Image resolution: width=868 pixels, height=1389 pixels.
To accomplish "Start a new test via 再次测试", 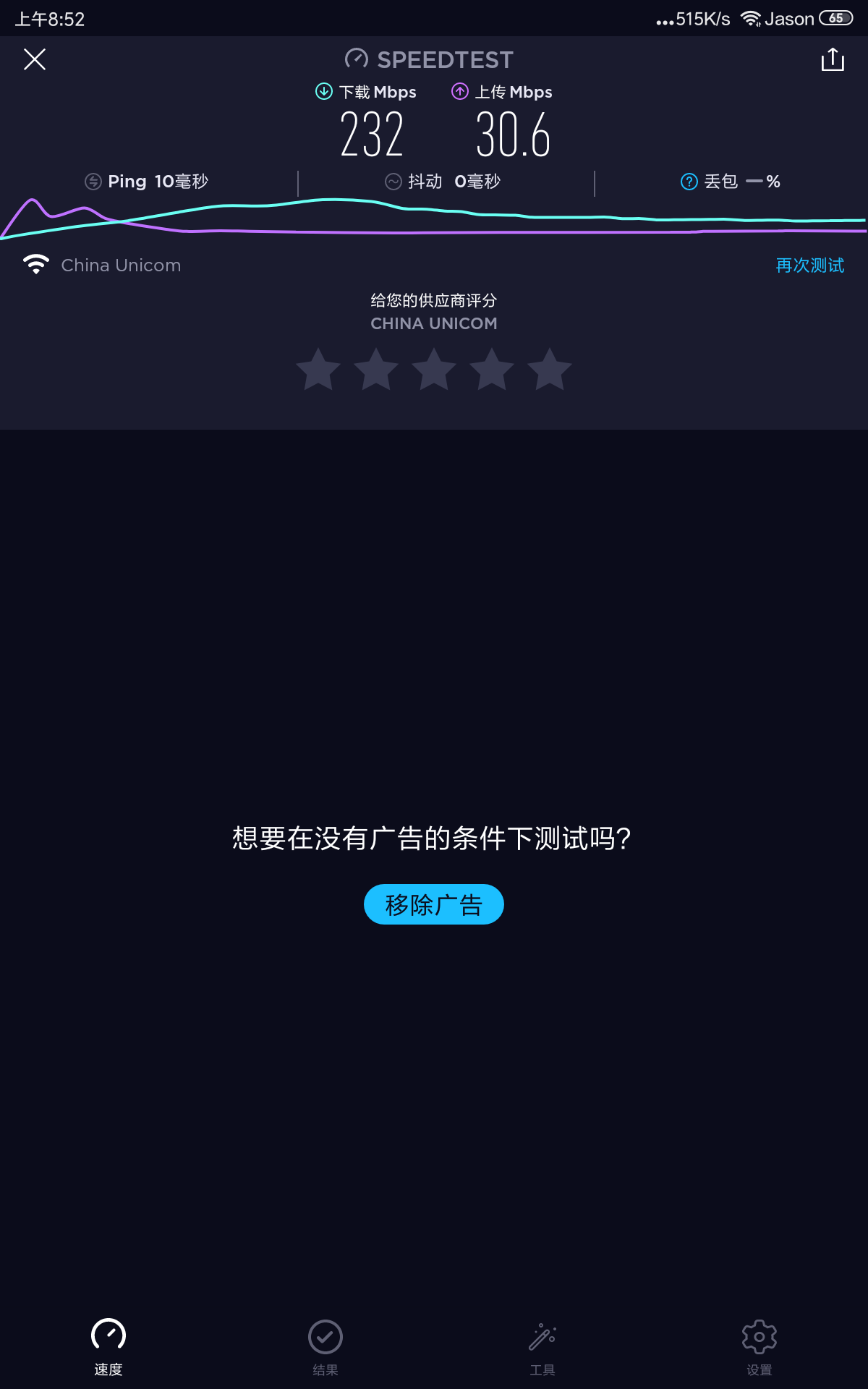I will pos(809,265).
